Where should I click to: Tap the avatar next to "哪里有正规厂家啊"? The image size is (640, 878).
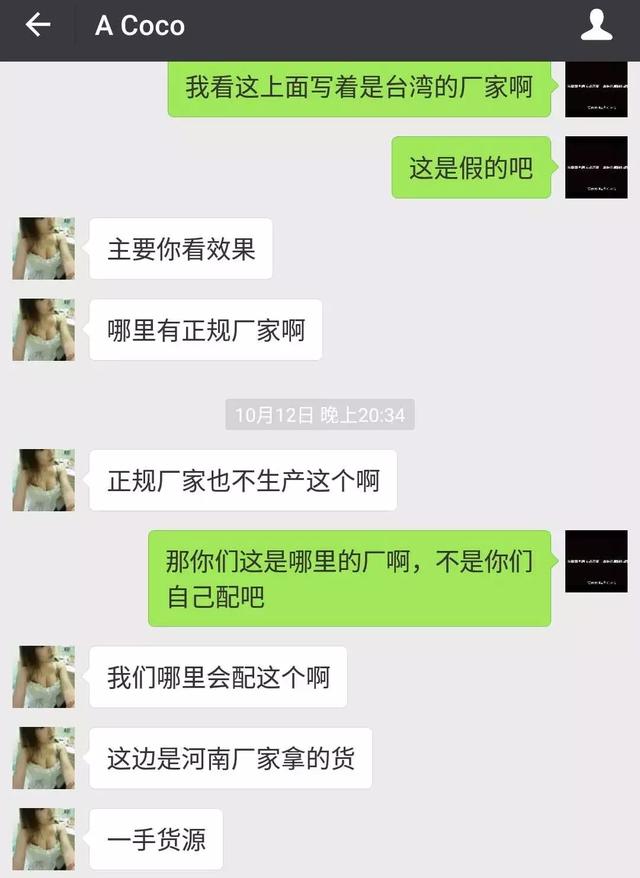(44, 330)
